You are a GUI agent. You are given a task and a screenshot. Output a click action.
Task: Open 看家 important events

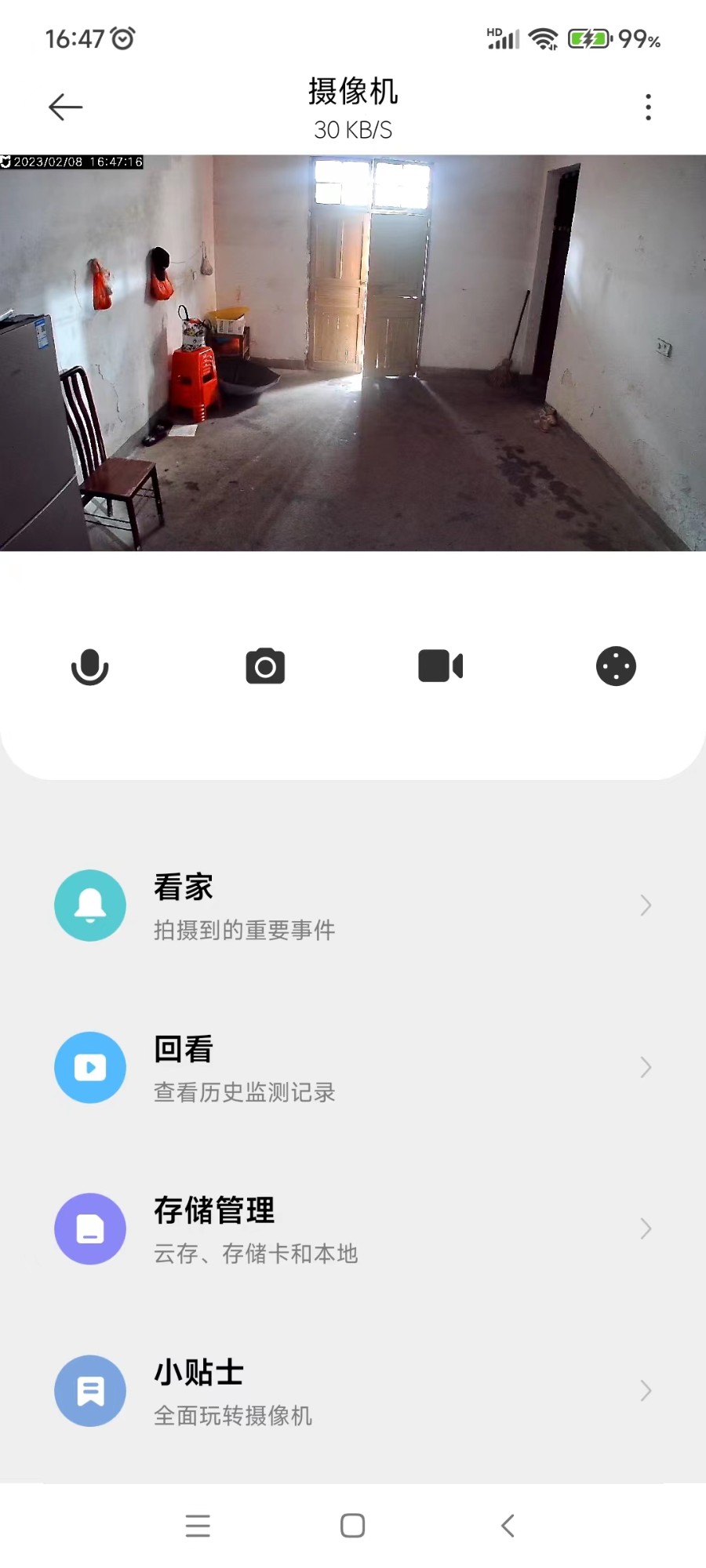click(353, 906)
